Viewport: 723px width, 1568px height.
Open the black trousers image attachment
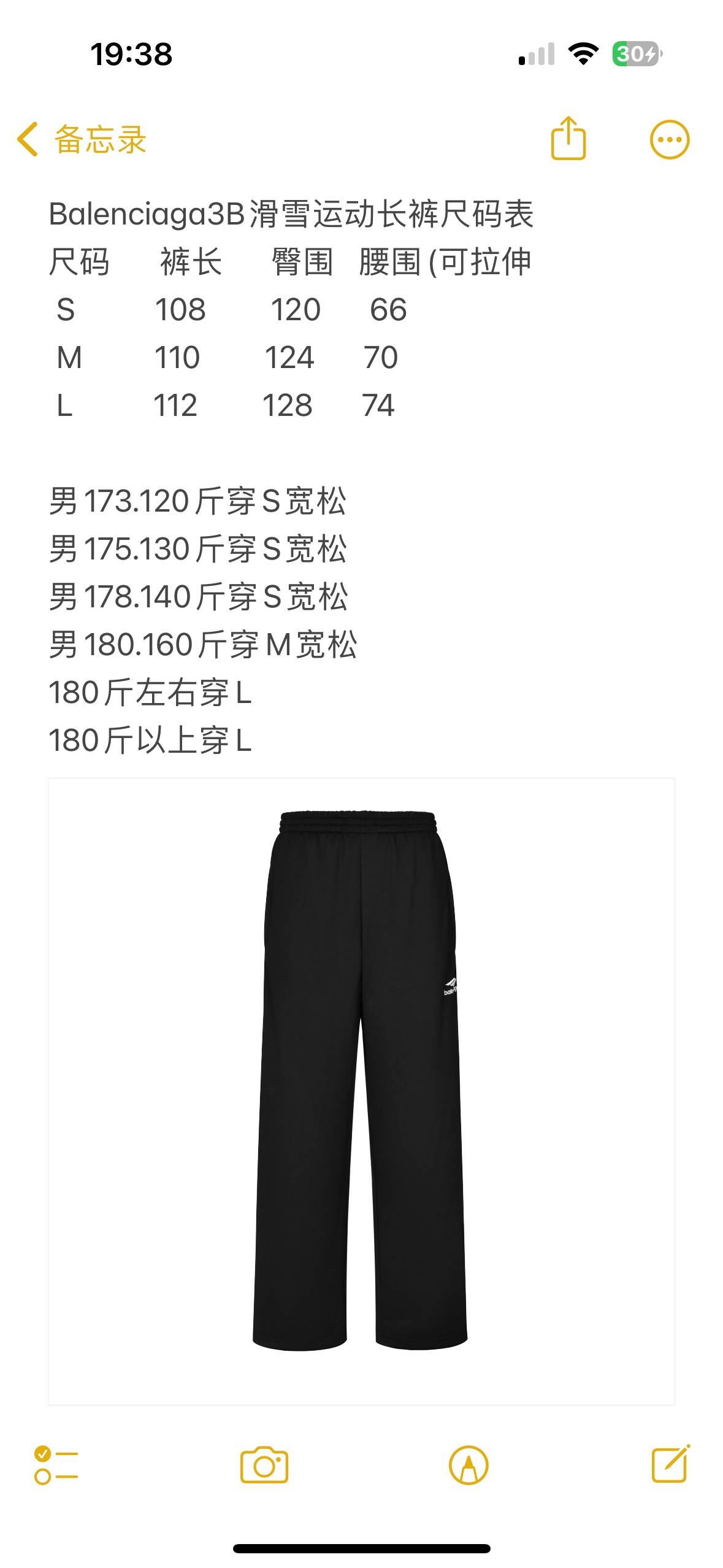361,1091
